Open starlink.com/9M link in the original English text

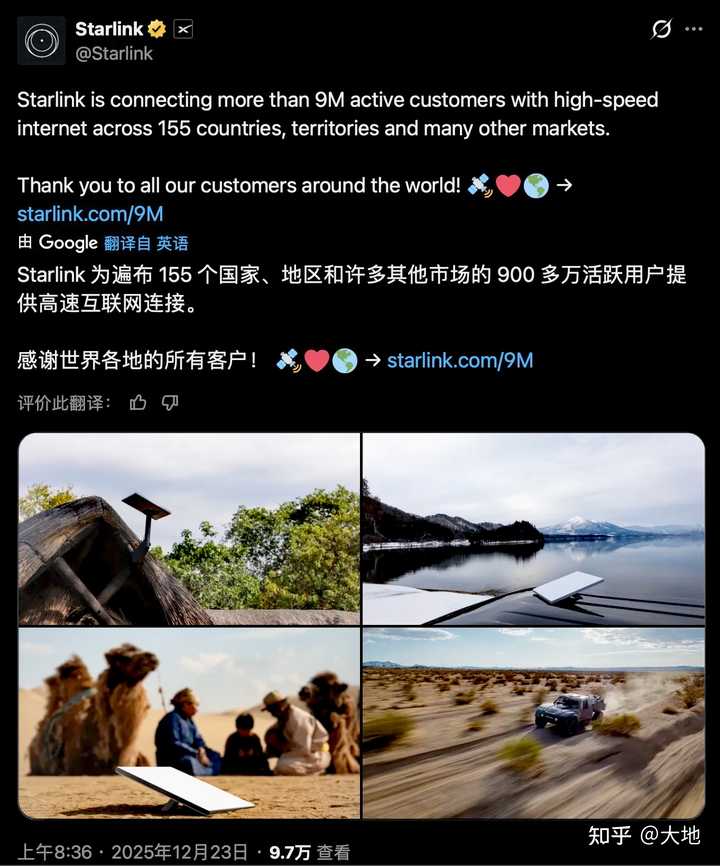tap(89, 213)
